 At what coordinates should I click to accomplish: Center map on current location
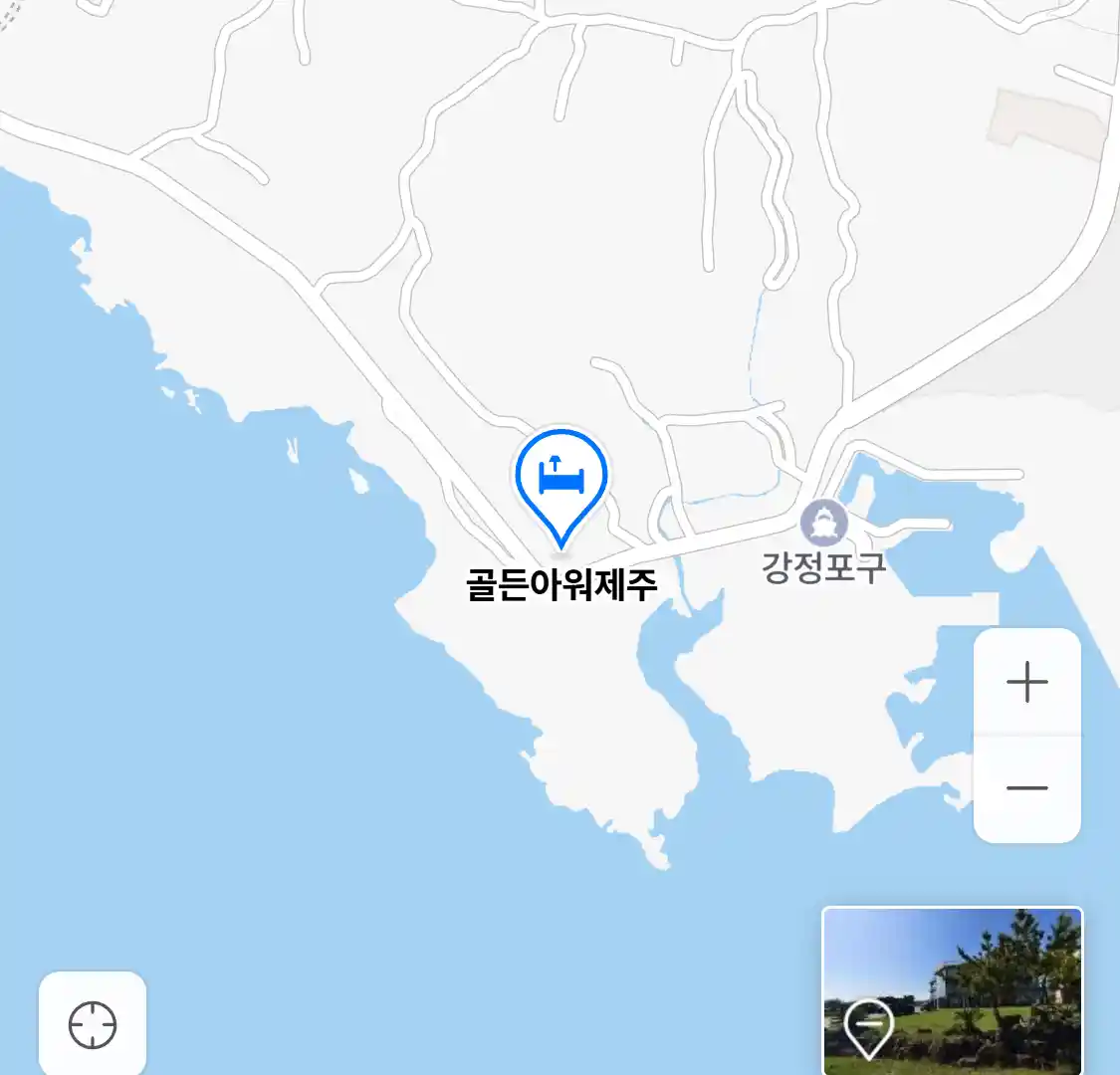click(93, 1024)
